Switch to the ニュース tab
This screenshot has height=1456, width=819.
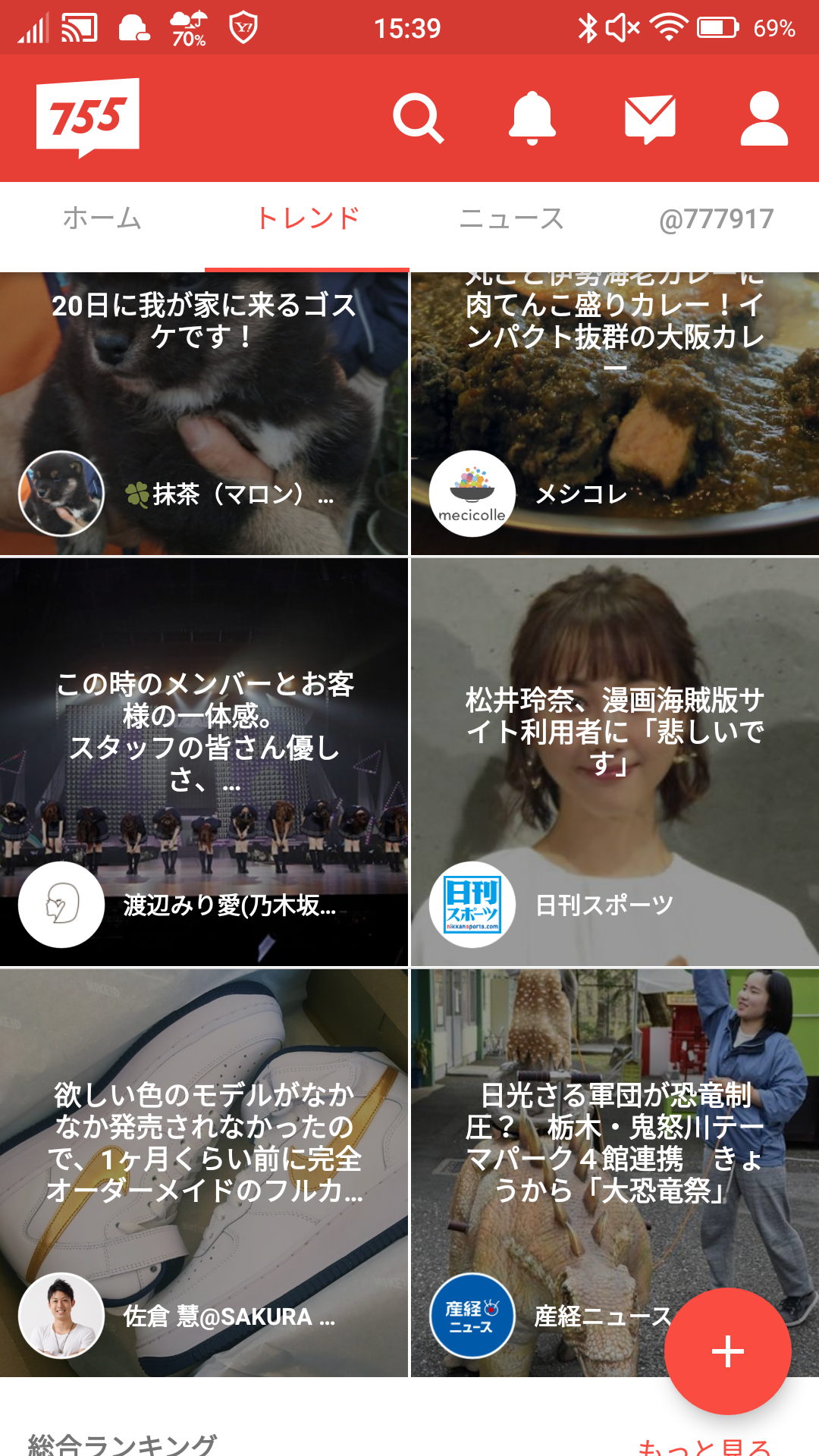[x=512, y=219]
